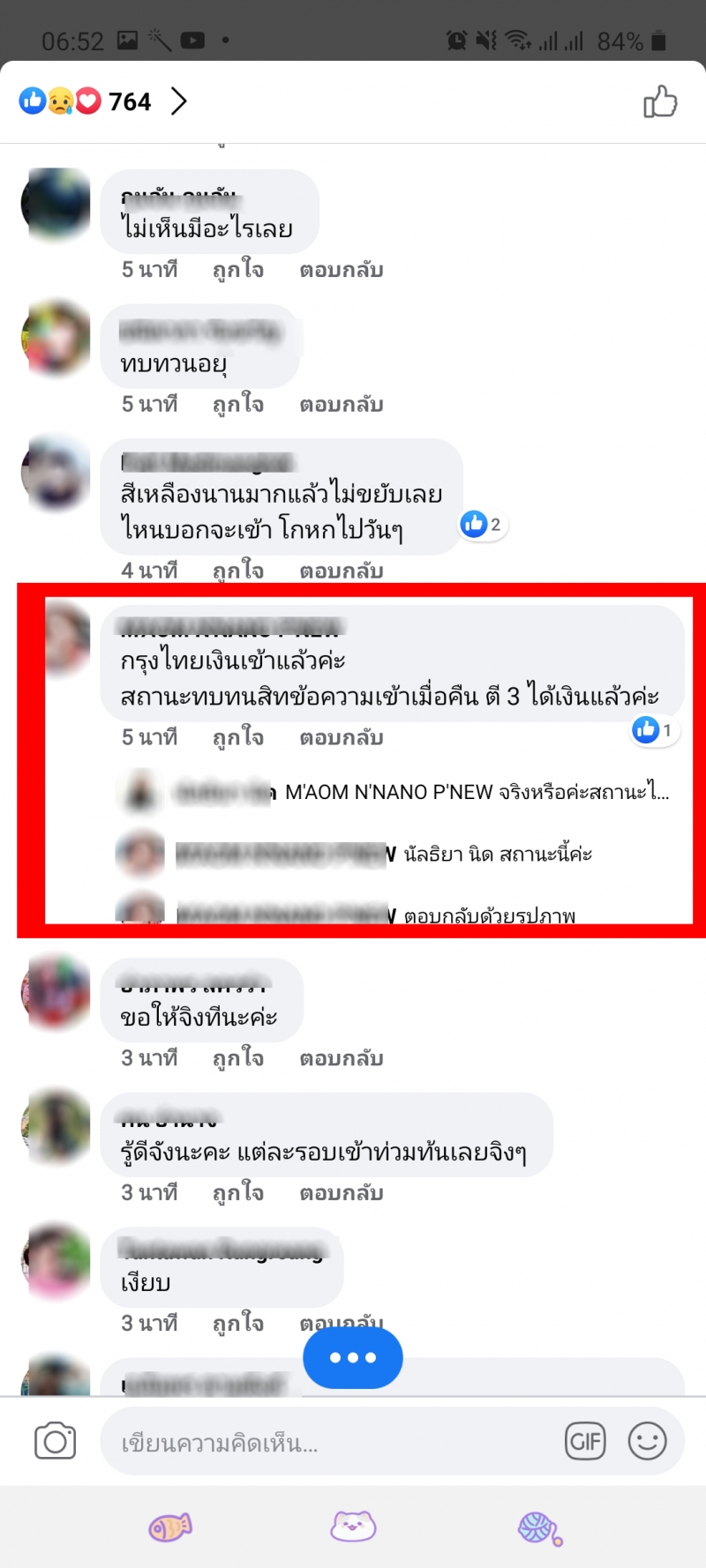Image resolution: width=706 pixels, height=1568 pixels.
Task: Like the comment "ไม่เห็นมีอะไรเลย"
Action: click(x=237, y=270)
